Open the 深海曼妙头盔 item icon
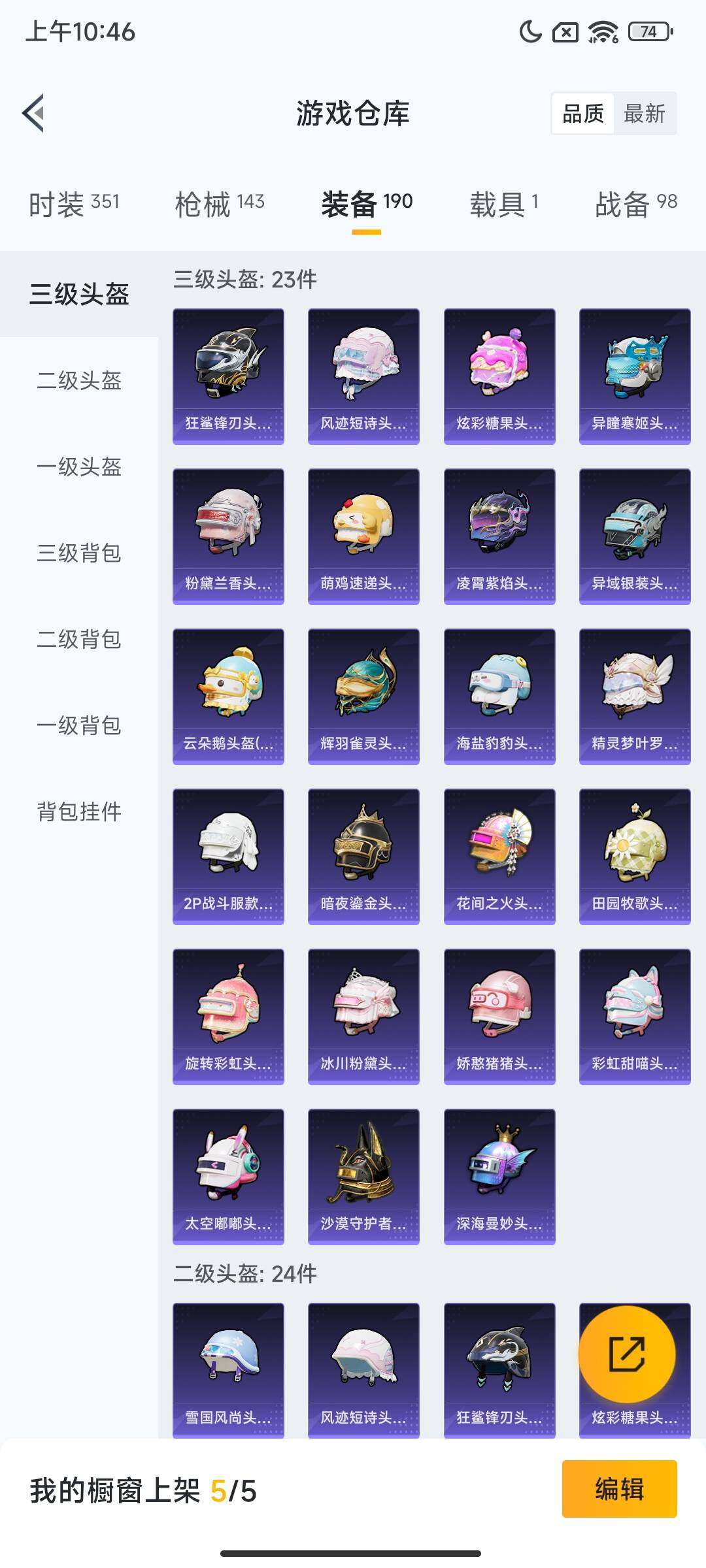The height and width of the screenshot is (1568, 706). tap(499, 1176)
